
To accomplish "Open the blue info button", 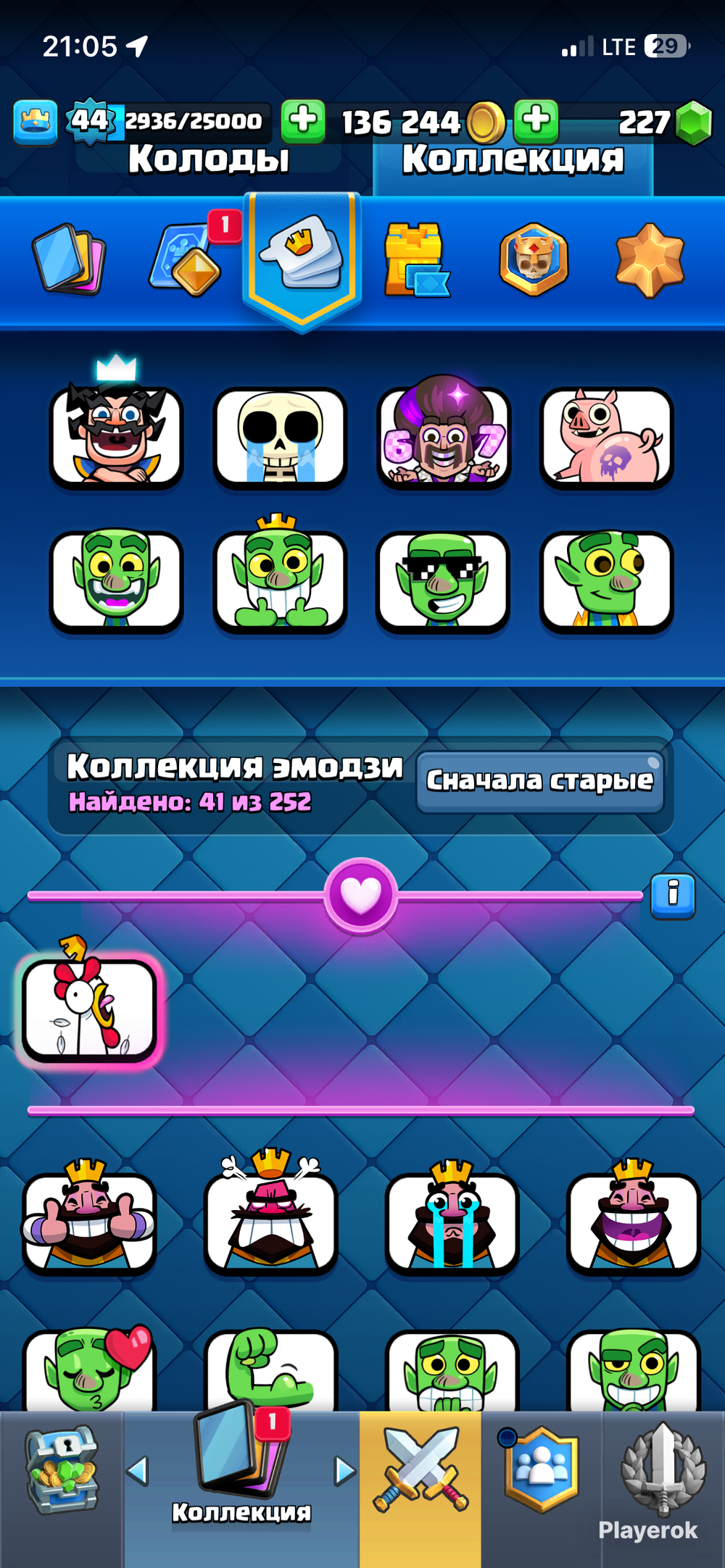I will click(673, 896).
